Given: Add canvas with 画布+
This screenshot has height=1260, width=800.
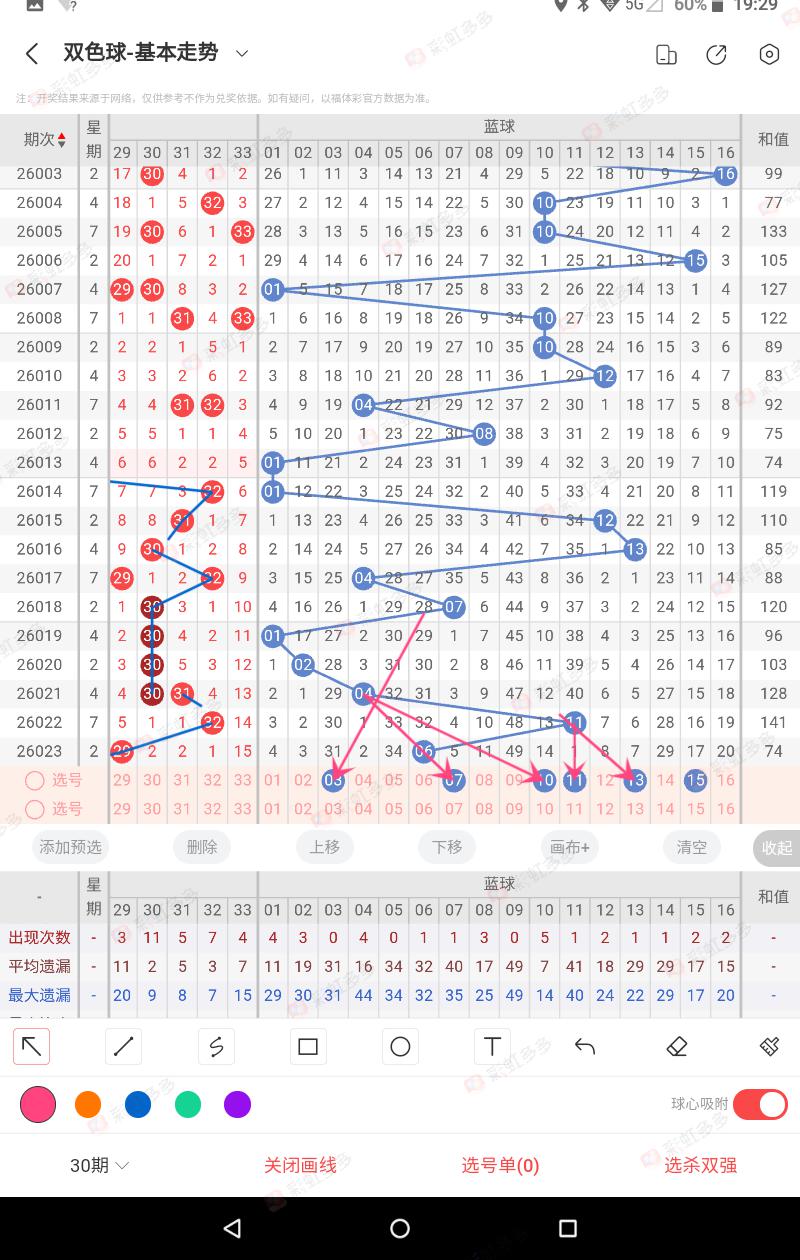Looking at the screenshot, I should (x=569, y=847).
